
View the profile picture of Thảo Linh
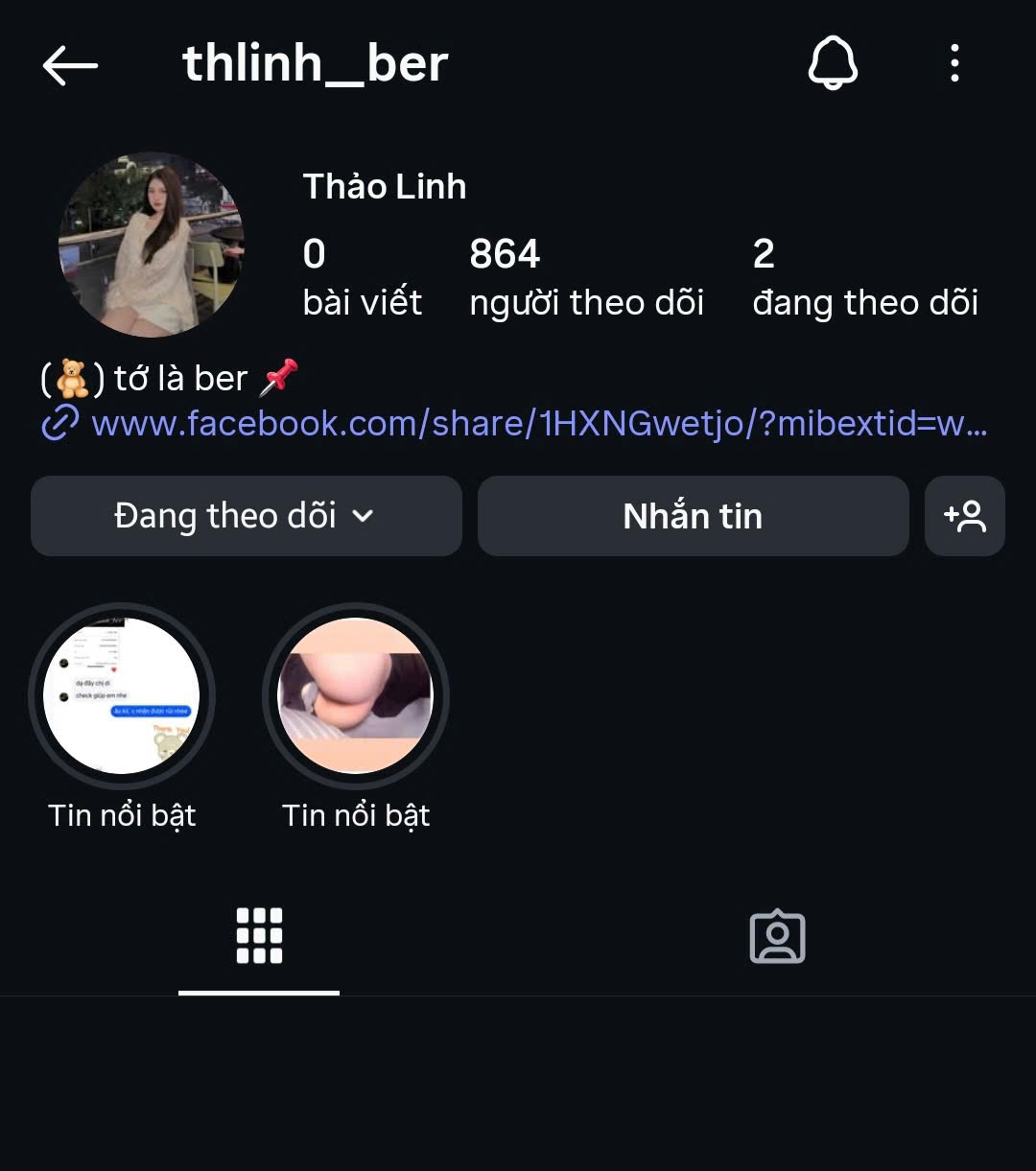pyautogui.click(x=151, y=245)
